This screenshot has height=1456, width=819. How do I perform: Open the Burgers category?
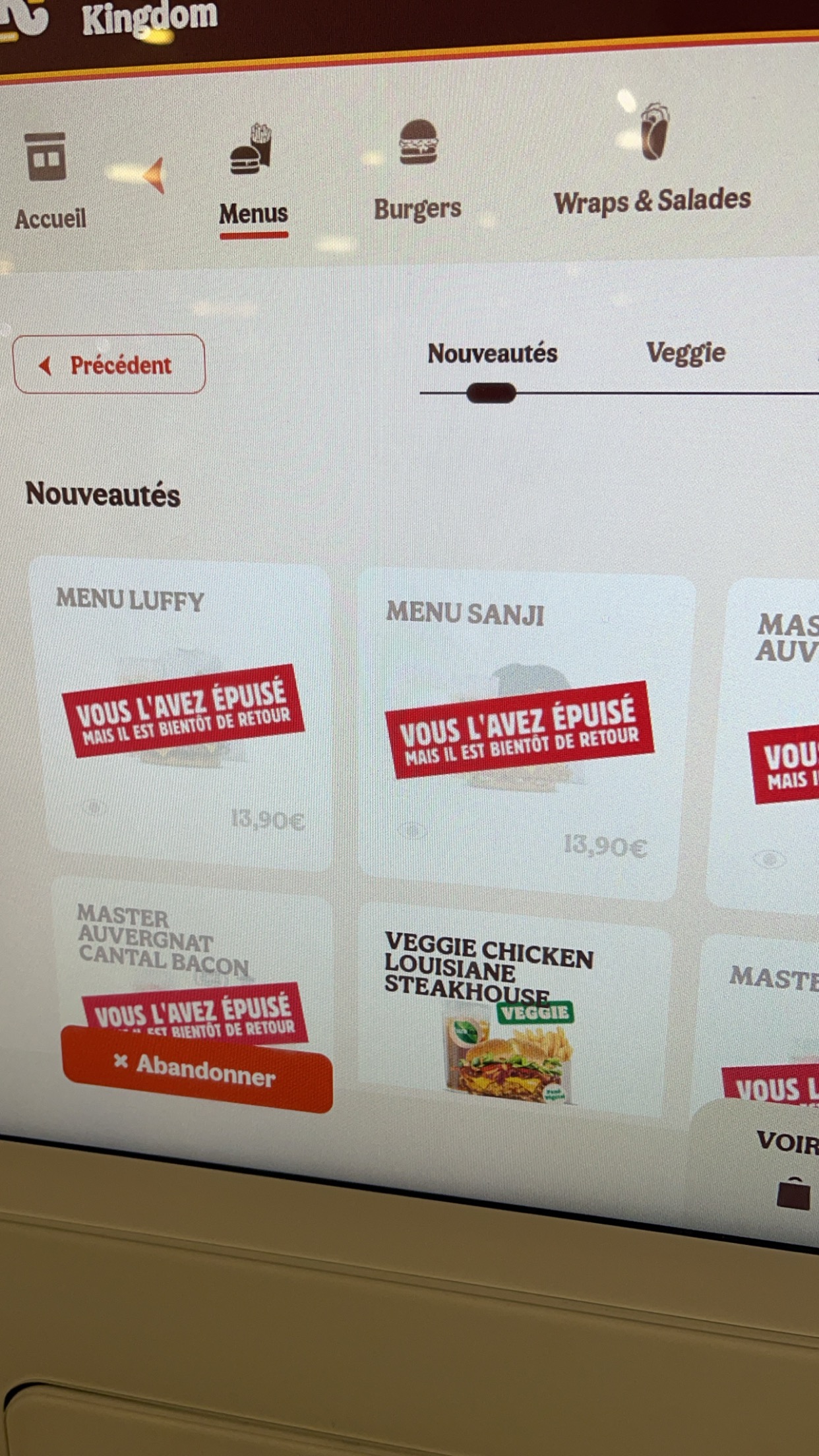(418, 171)
